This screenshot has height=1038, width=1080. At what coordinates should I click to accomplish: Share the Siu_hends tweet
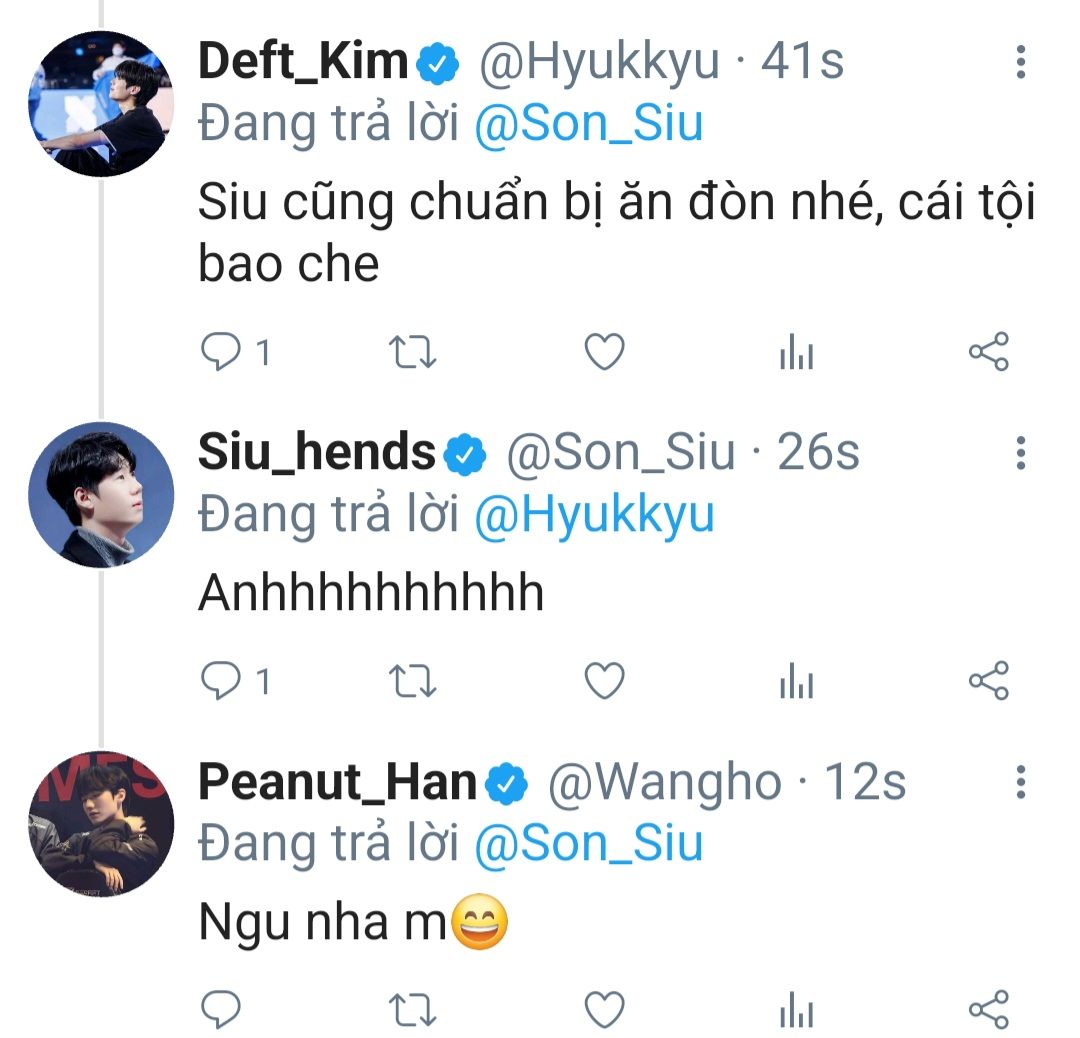(989, 681)
